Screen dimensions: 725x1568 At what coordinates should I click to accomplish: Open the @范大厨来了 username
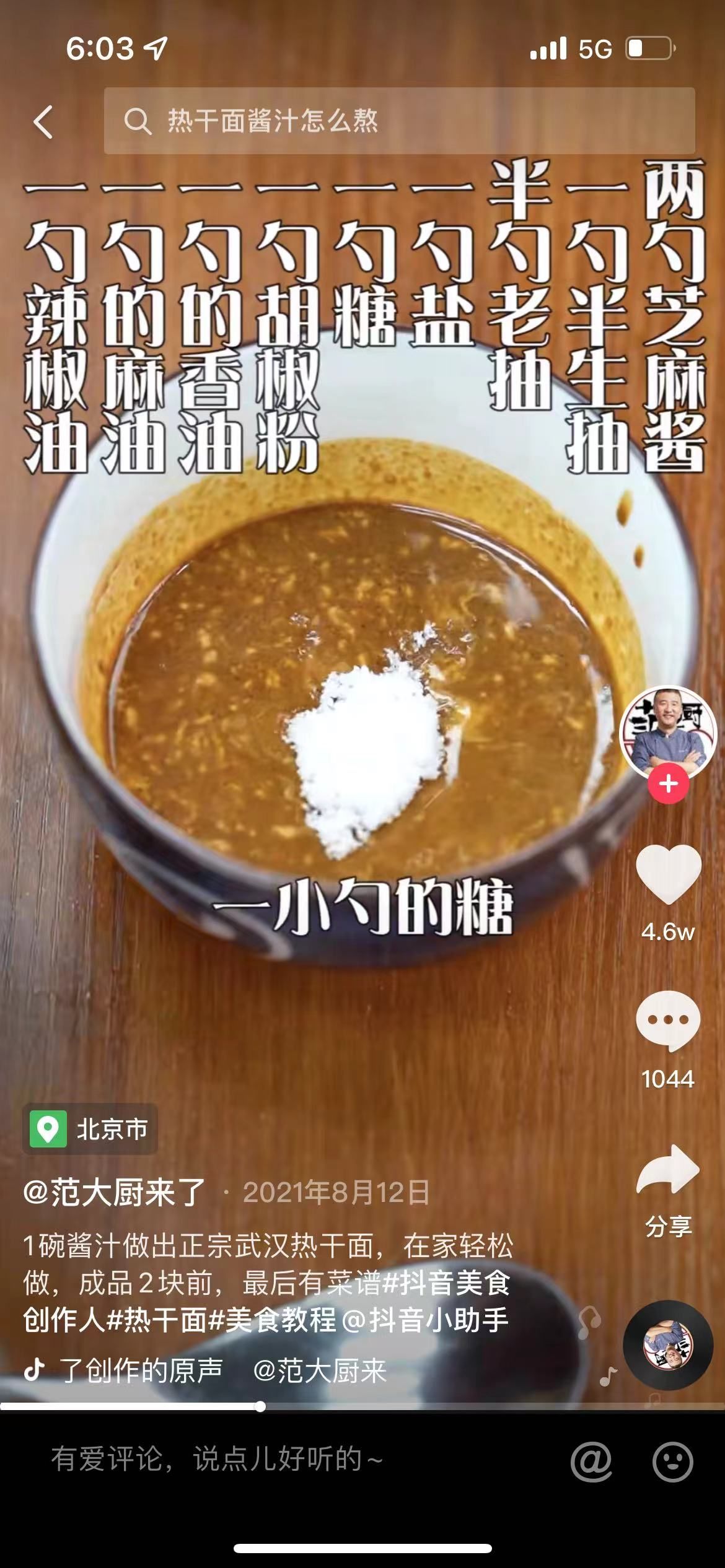pyautogui.click(x=114, y=1193)
